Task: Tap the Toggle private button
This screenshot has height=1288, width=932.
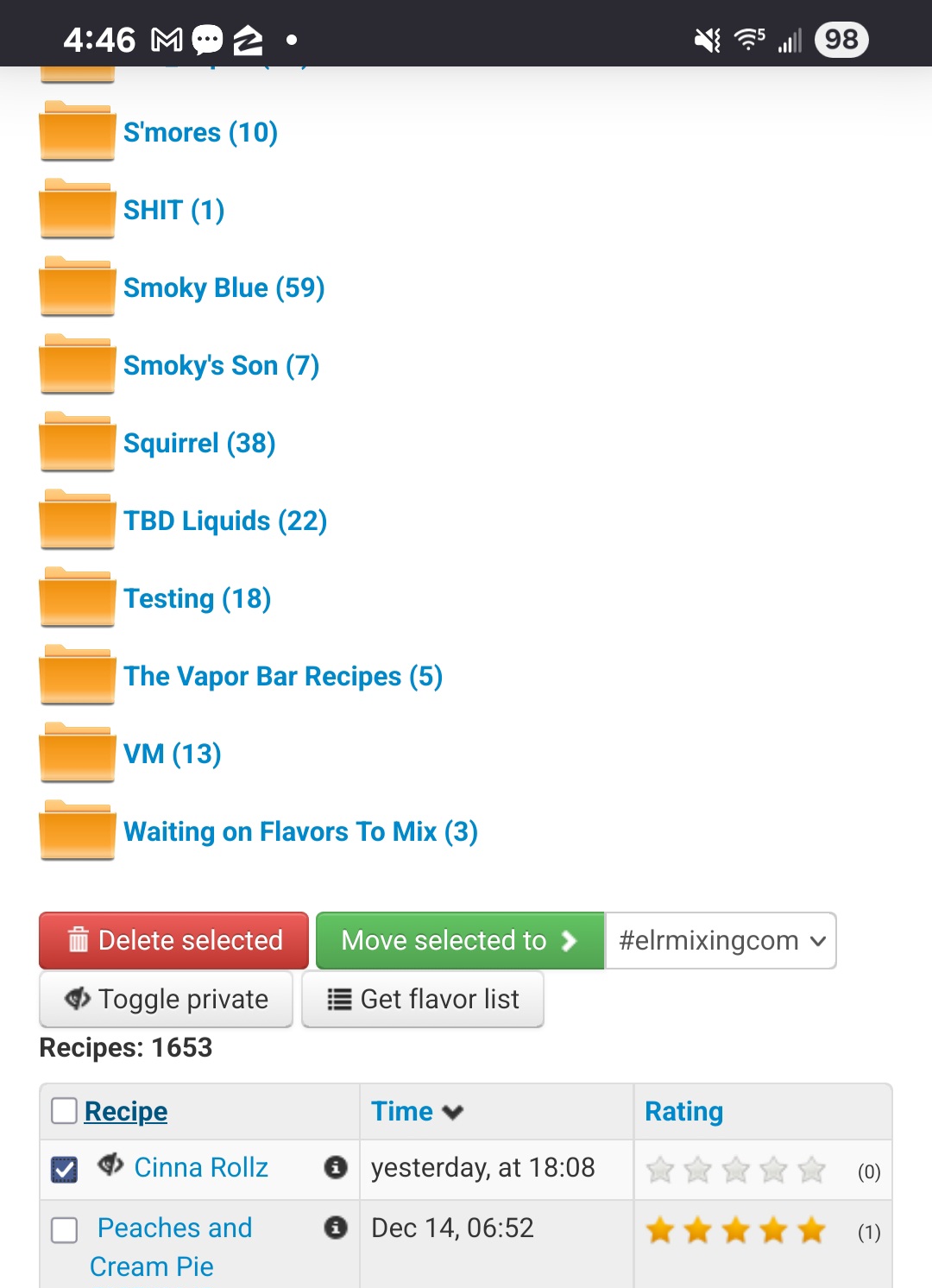Action: [x=166, y=999]
